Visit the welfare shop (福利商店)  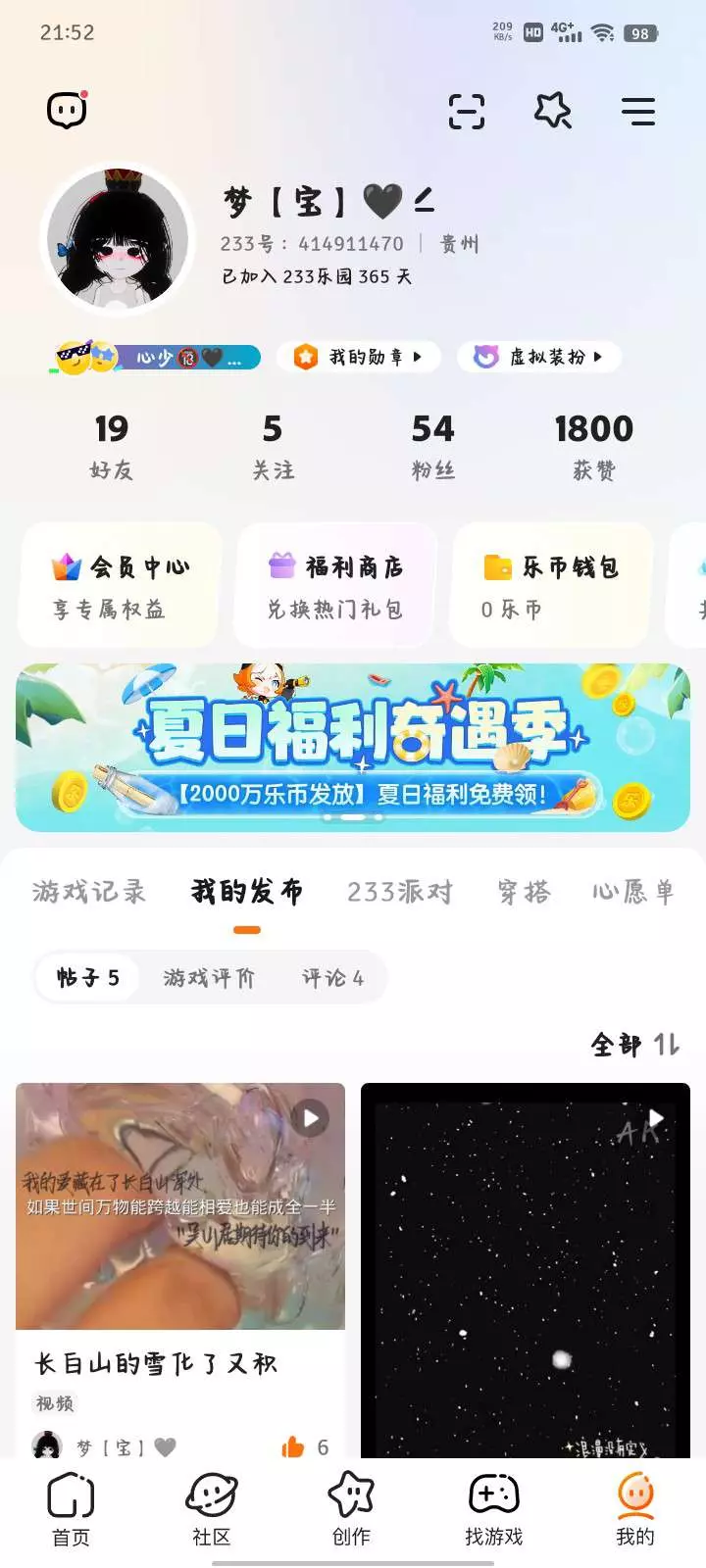[x=335, y=585]
